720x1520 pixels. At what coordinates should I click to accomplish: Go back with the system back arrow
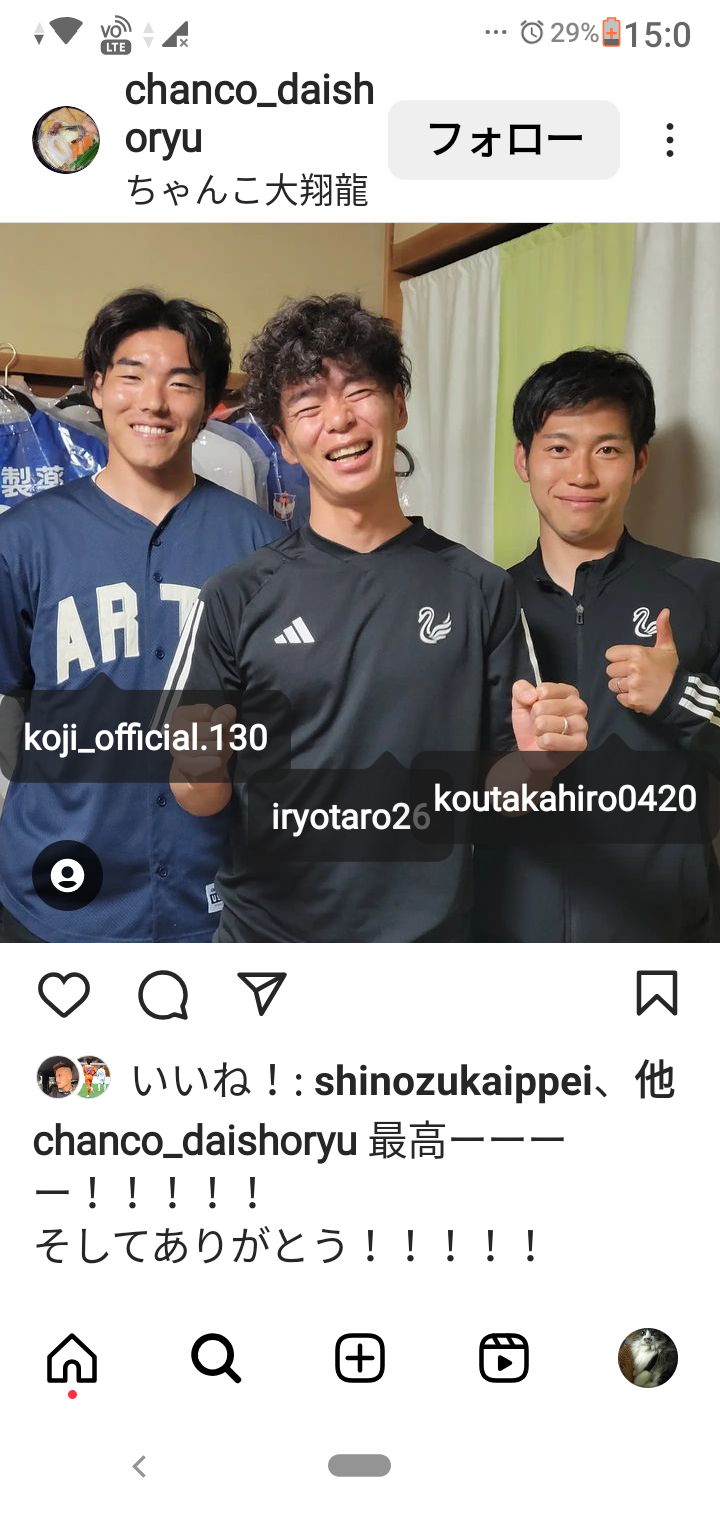(139, 1466)
